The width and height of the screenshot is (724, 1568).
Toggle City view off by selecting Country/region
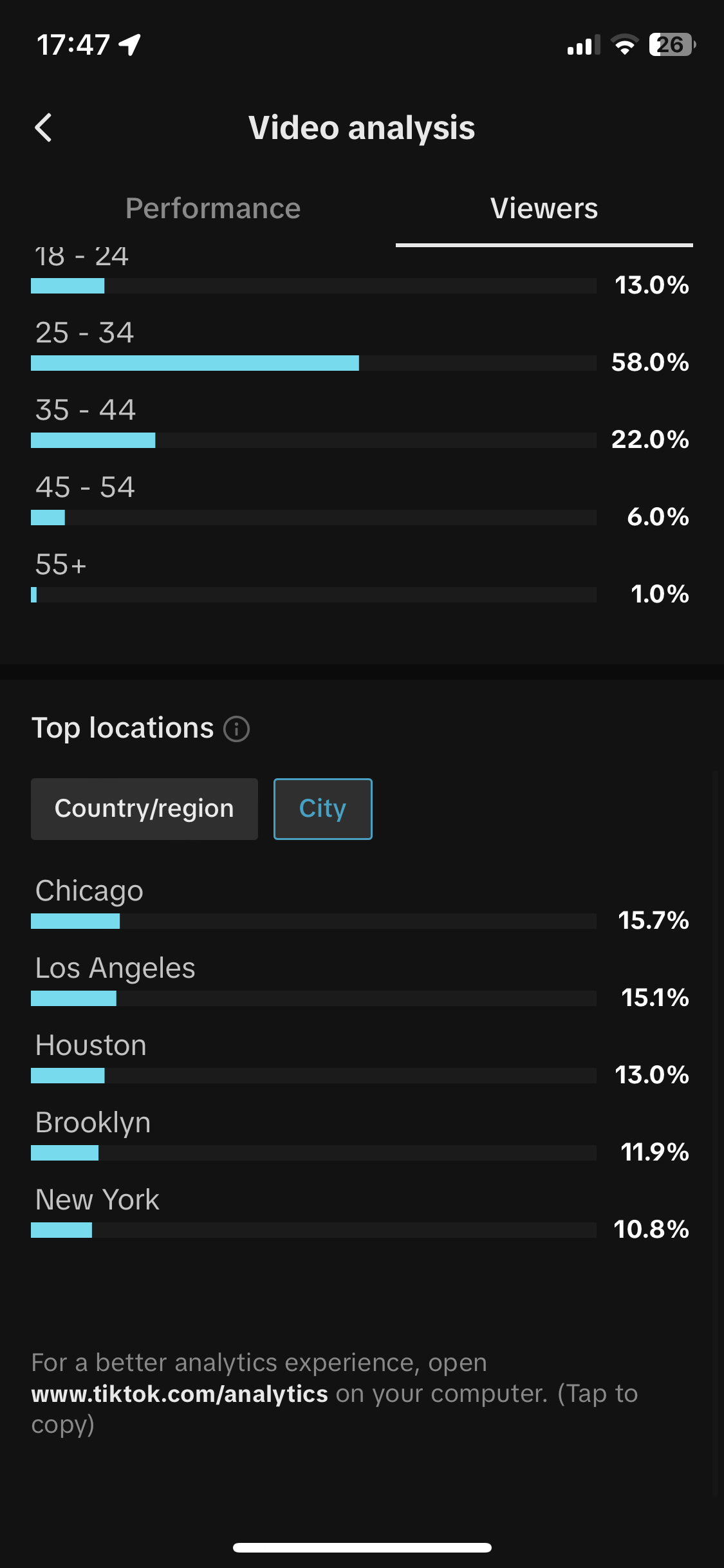144,808
